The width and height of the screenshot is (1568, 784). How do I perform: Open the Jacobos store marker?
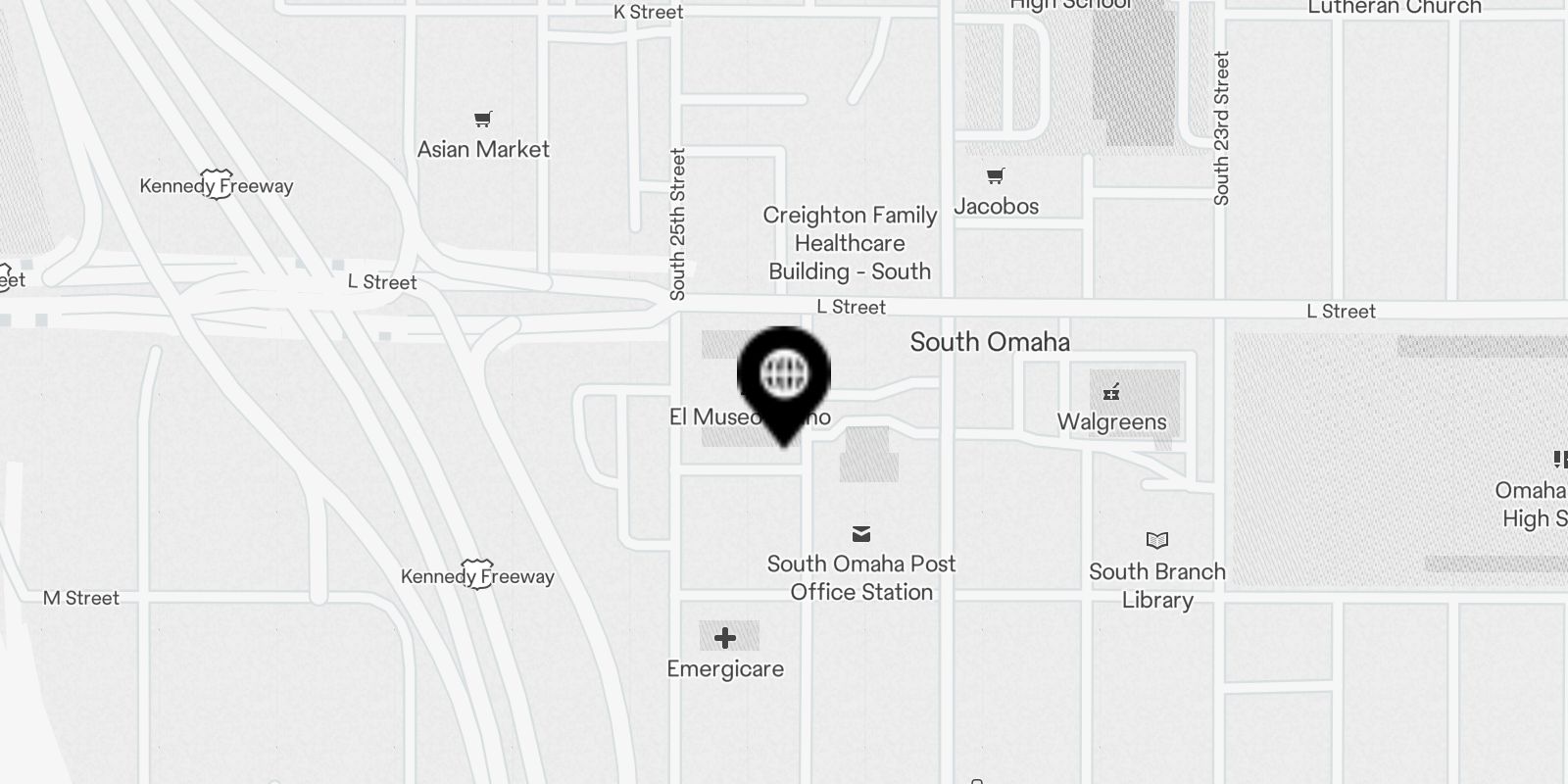pyautogui.click(x=996, y=177)
